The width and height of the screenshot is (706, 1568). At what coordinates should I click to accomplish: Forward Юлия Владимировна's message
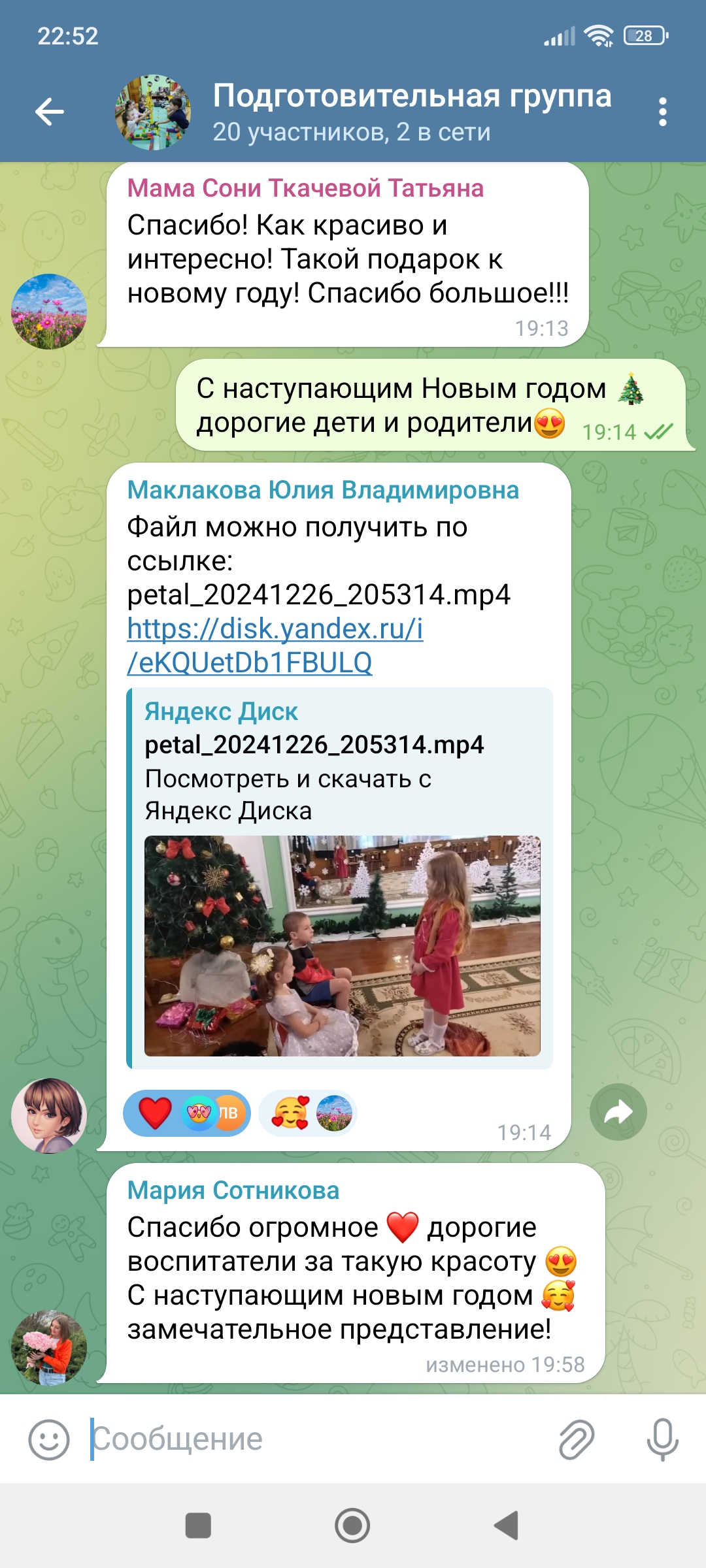[x=618, y=1112]
